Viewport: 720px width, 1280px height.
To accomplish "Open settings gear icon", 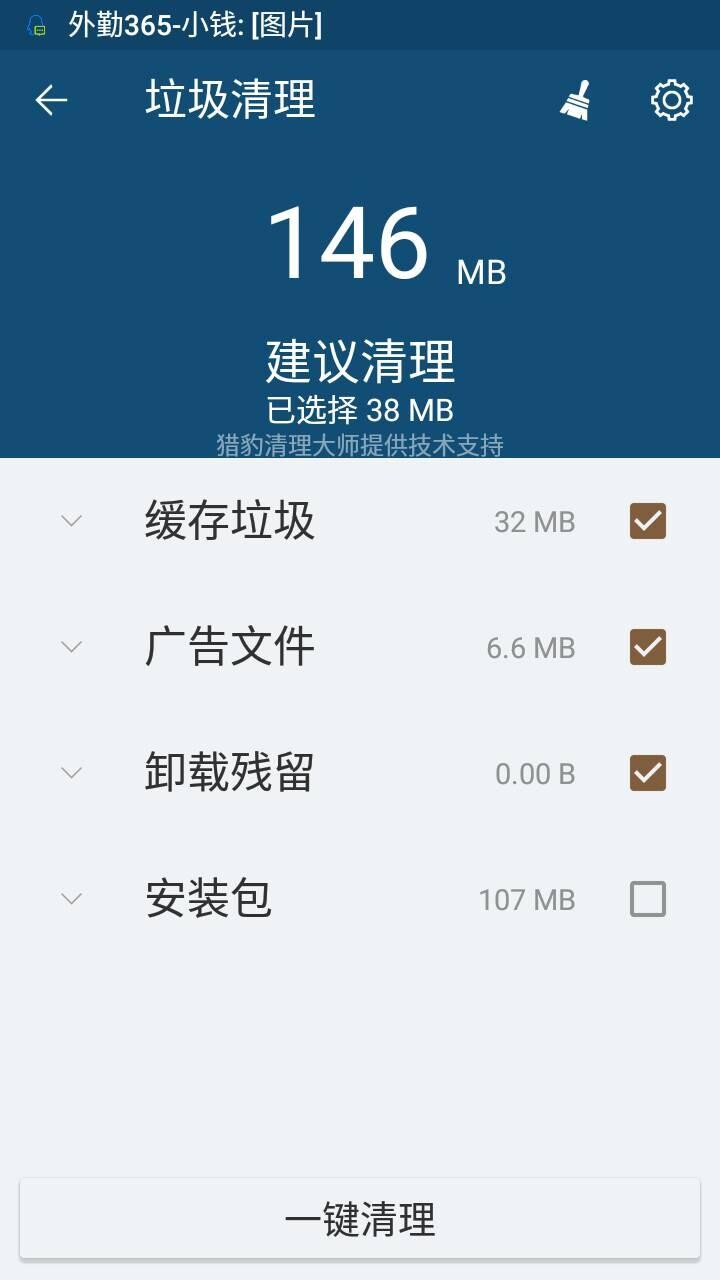I will (x=671, y=100).
